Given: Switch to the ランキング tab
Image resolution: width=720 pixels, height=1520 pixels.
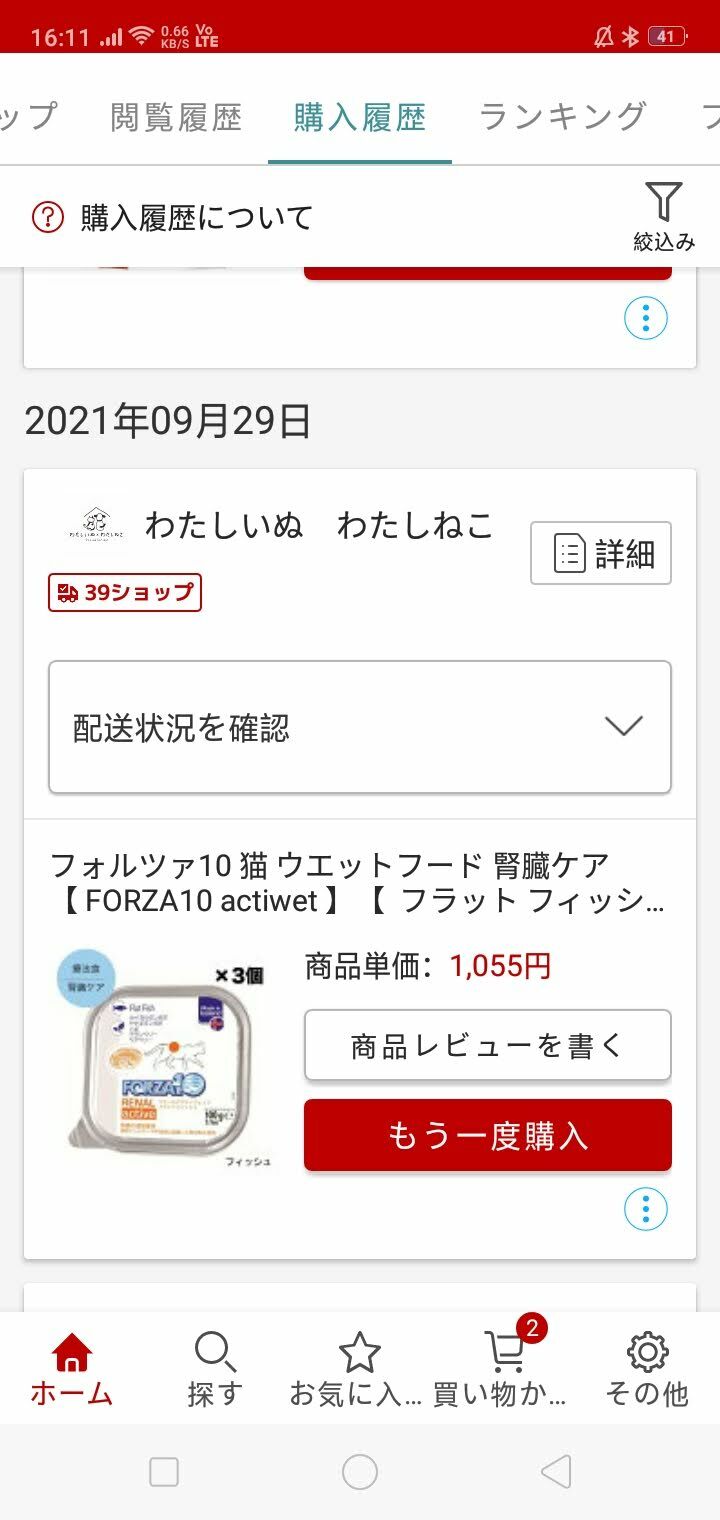Looking at the screenshot, I should point(562,118).
